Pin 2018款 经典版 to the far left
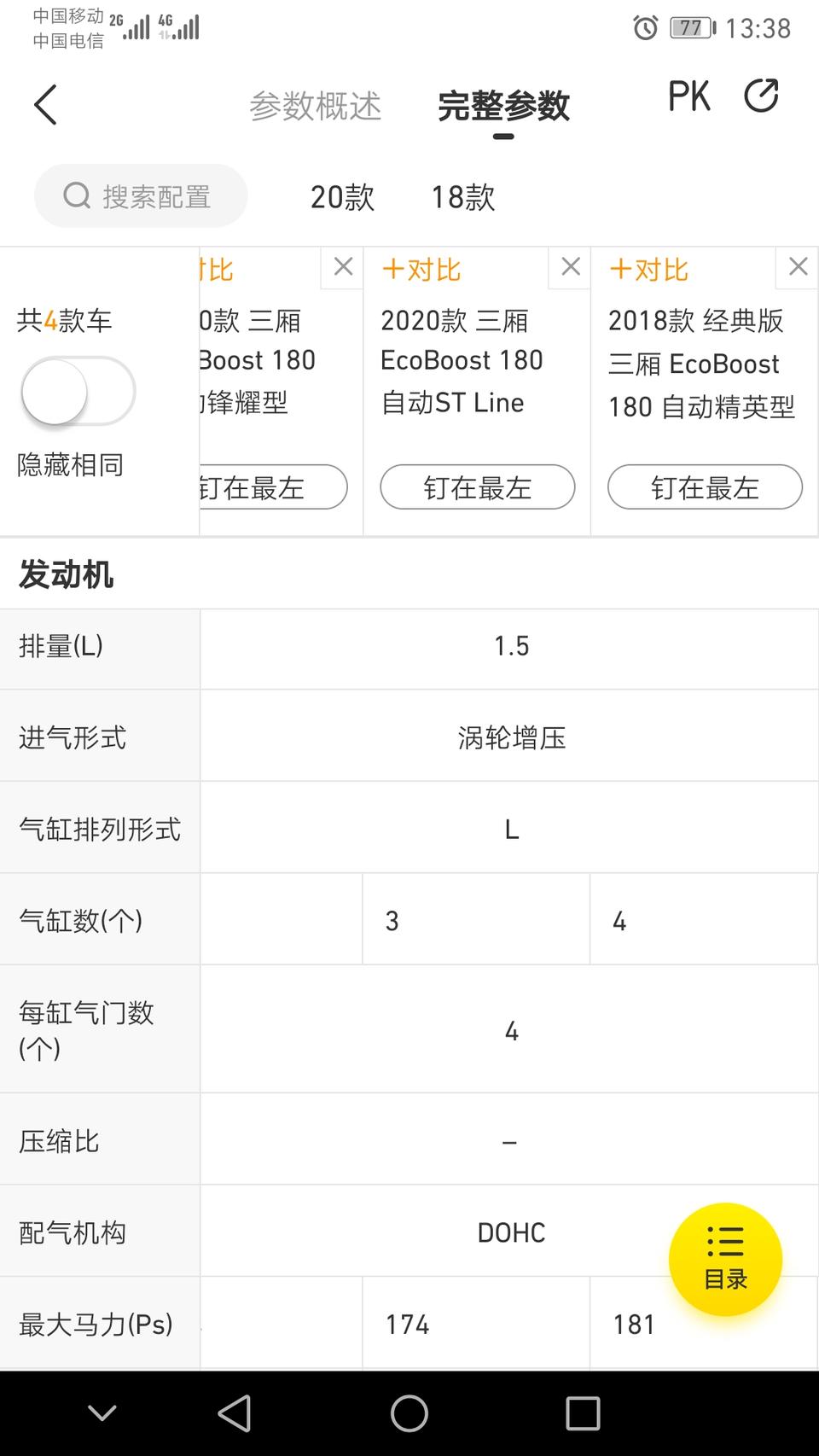Viewport: 819px width, 1456px height. 705,487
